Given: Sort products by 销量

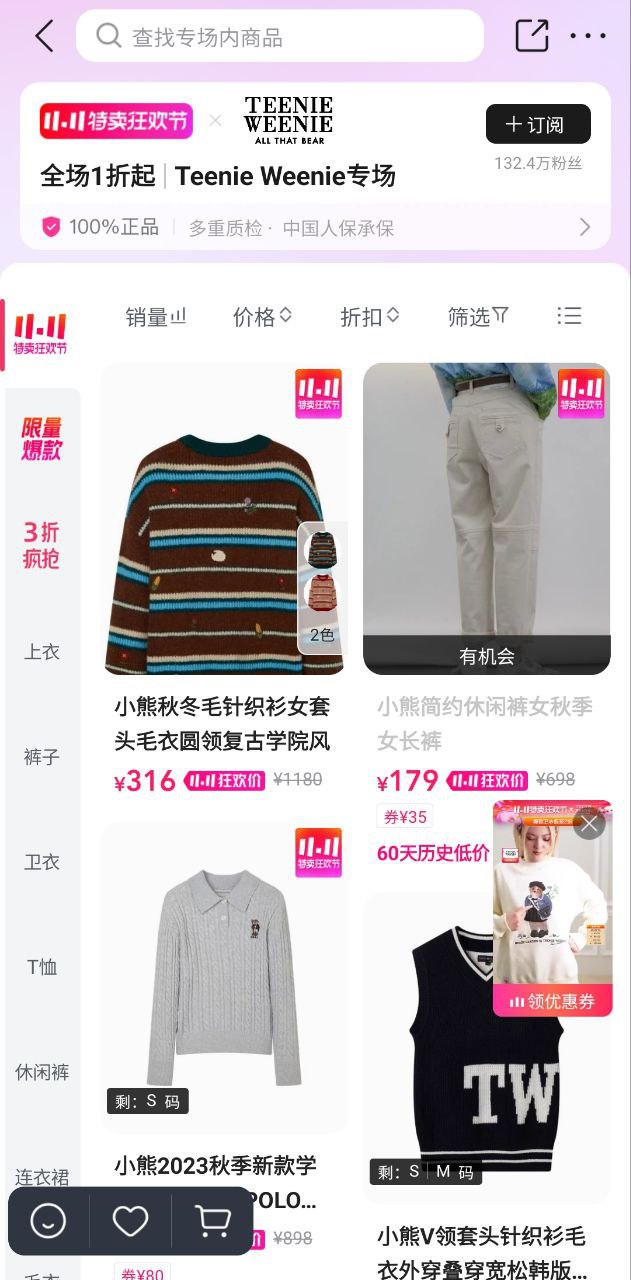Looking at the screenshot, I should [156, 317].
